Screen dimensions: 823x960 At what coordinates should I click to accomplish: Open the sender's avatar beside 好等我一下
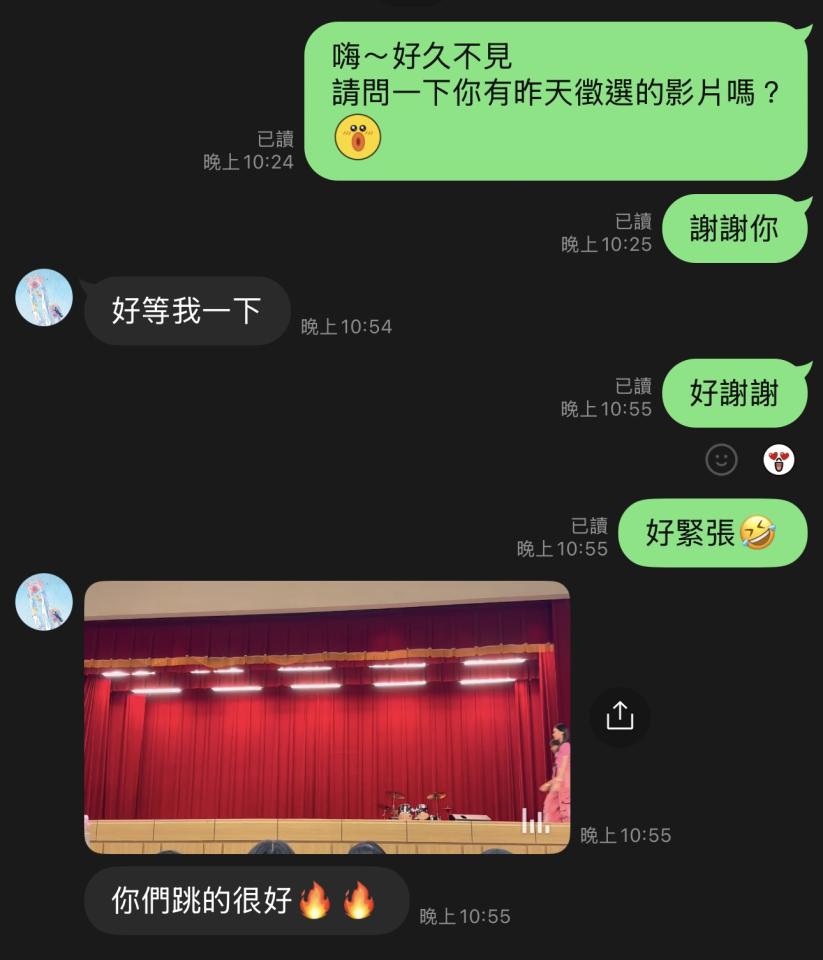coord(45,298)
